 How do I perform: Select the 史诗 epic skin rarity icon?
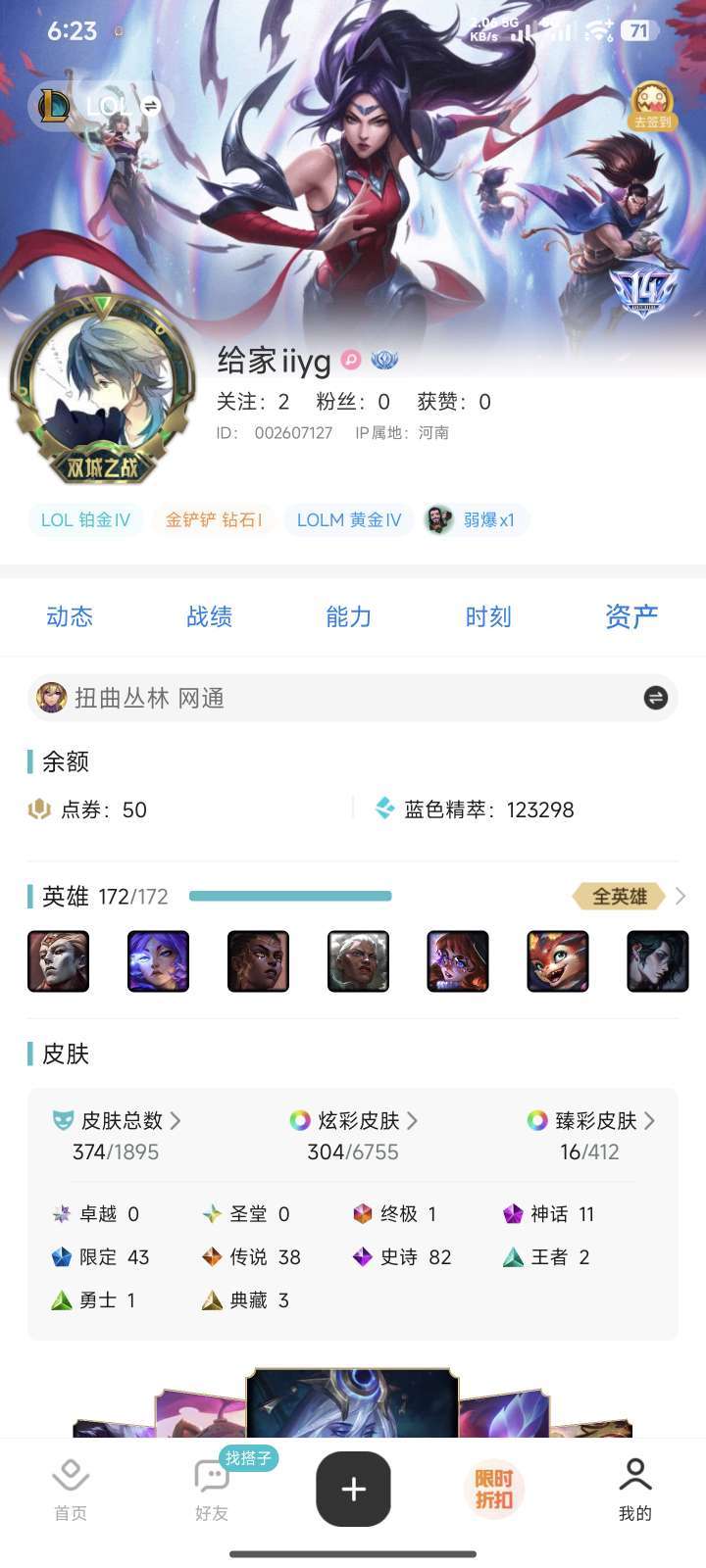[364, 1256]
